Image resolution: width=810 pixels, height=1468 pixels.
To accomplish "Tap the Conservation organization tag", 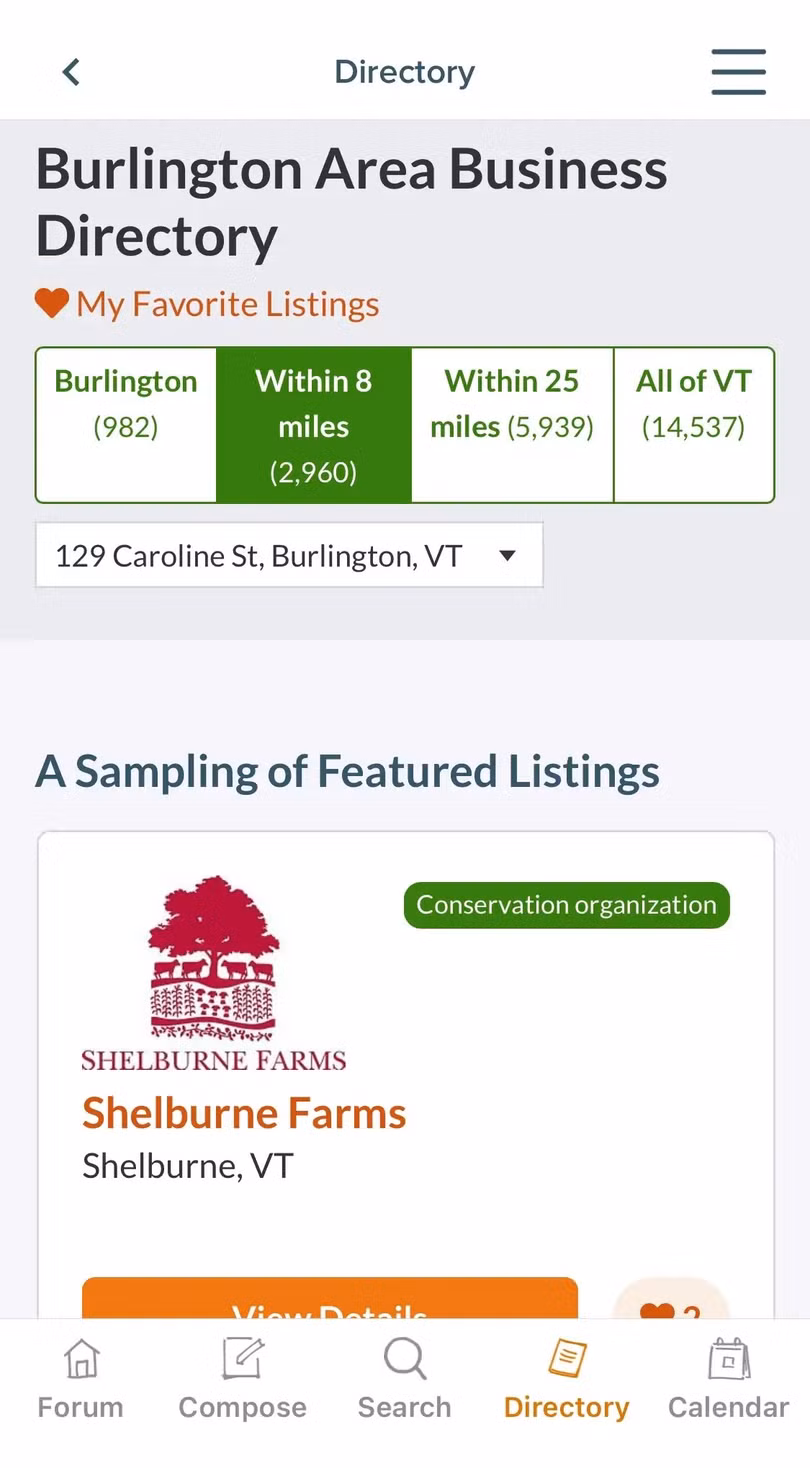I will (566, 905).
